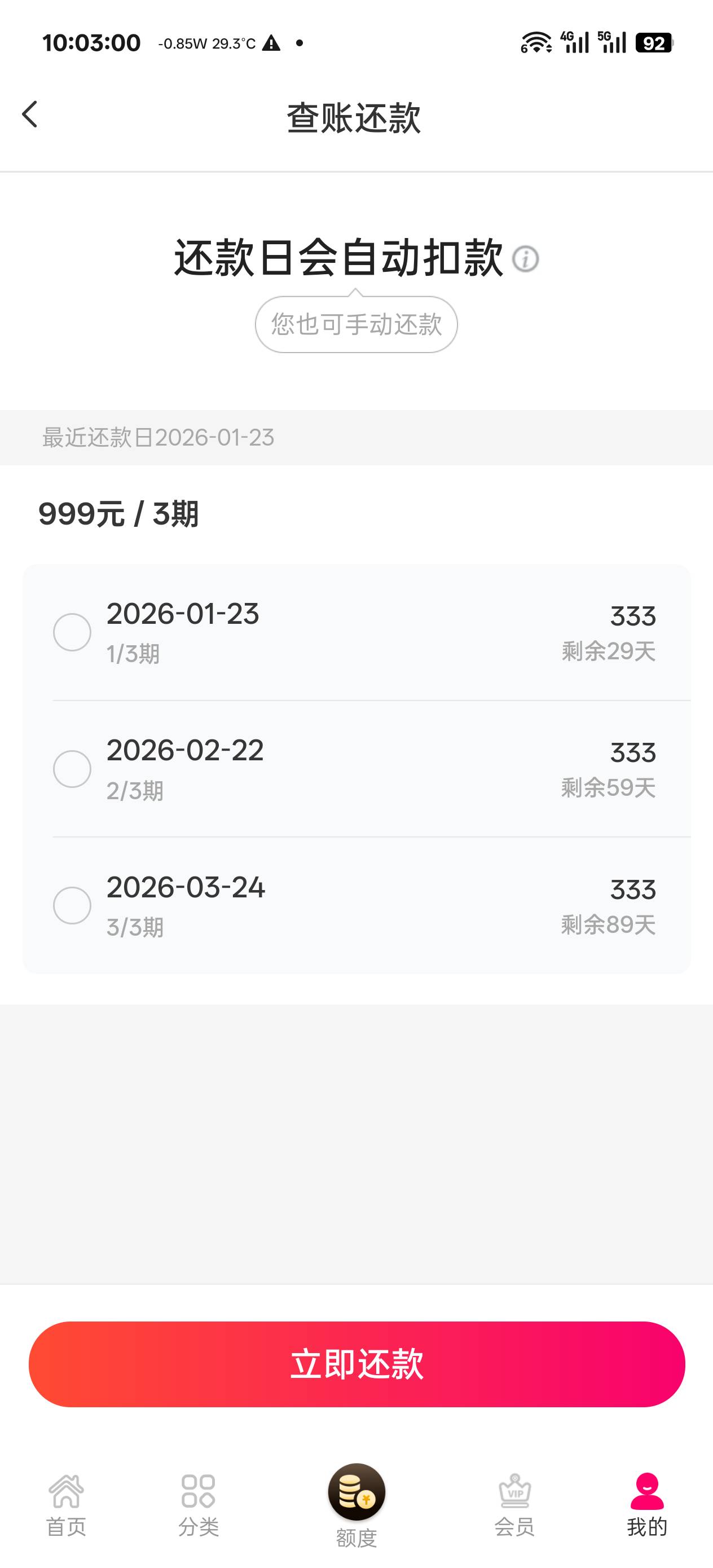Switch to the 会员 tab

coord(514,1505)
